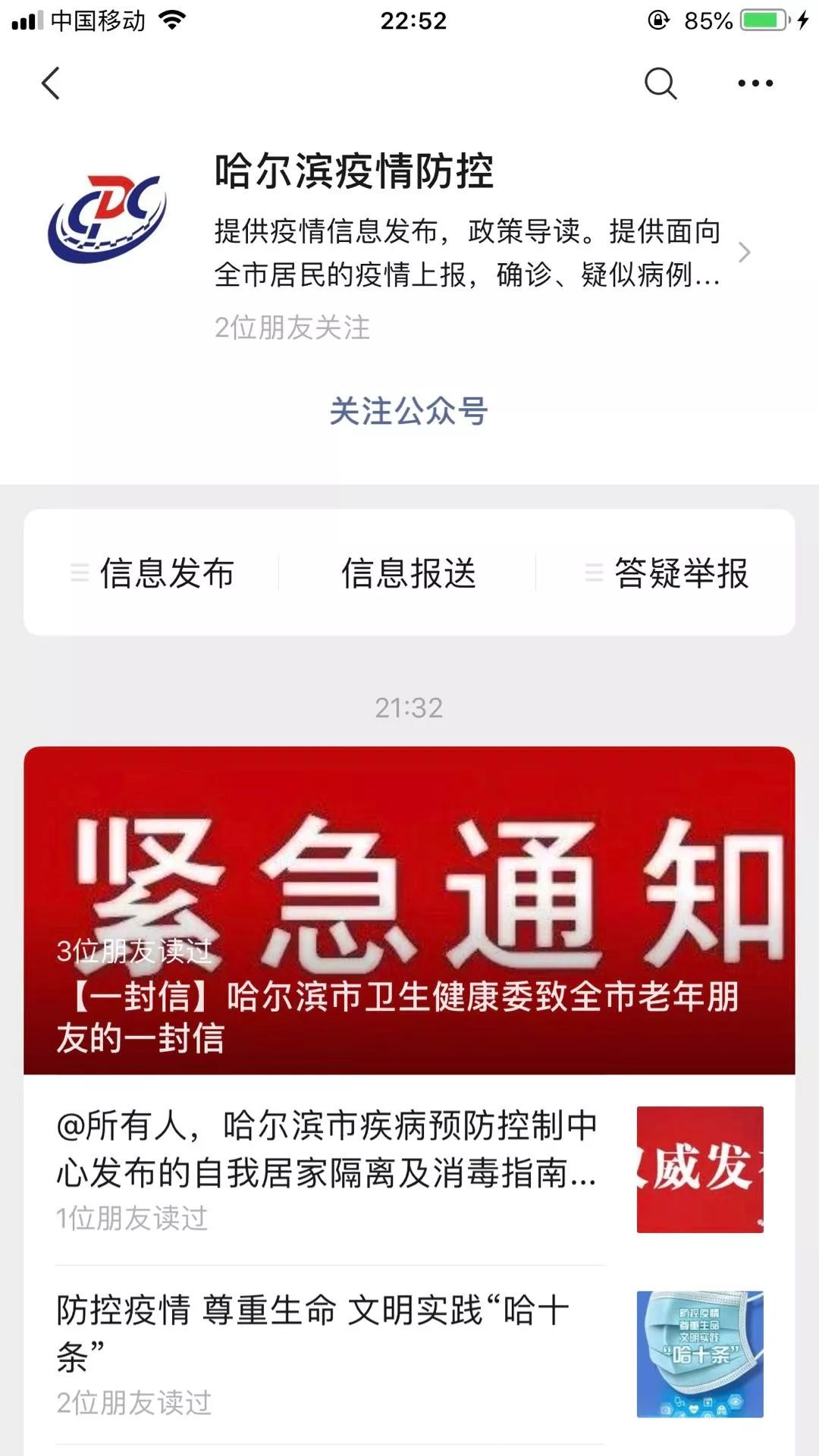Switch to the 信息报送 menu tab
Image resolution: width=819 pixels, height=1456 pixels.
coord(409,574)
